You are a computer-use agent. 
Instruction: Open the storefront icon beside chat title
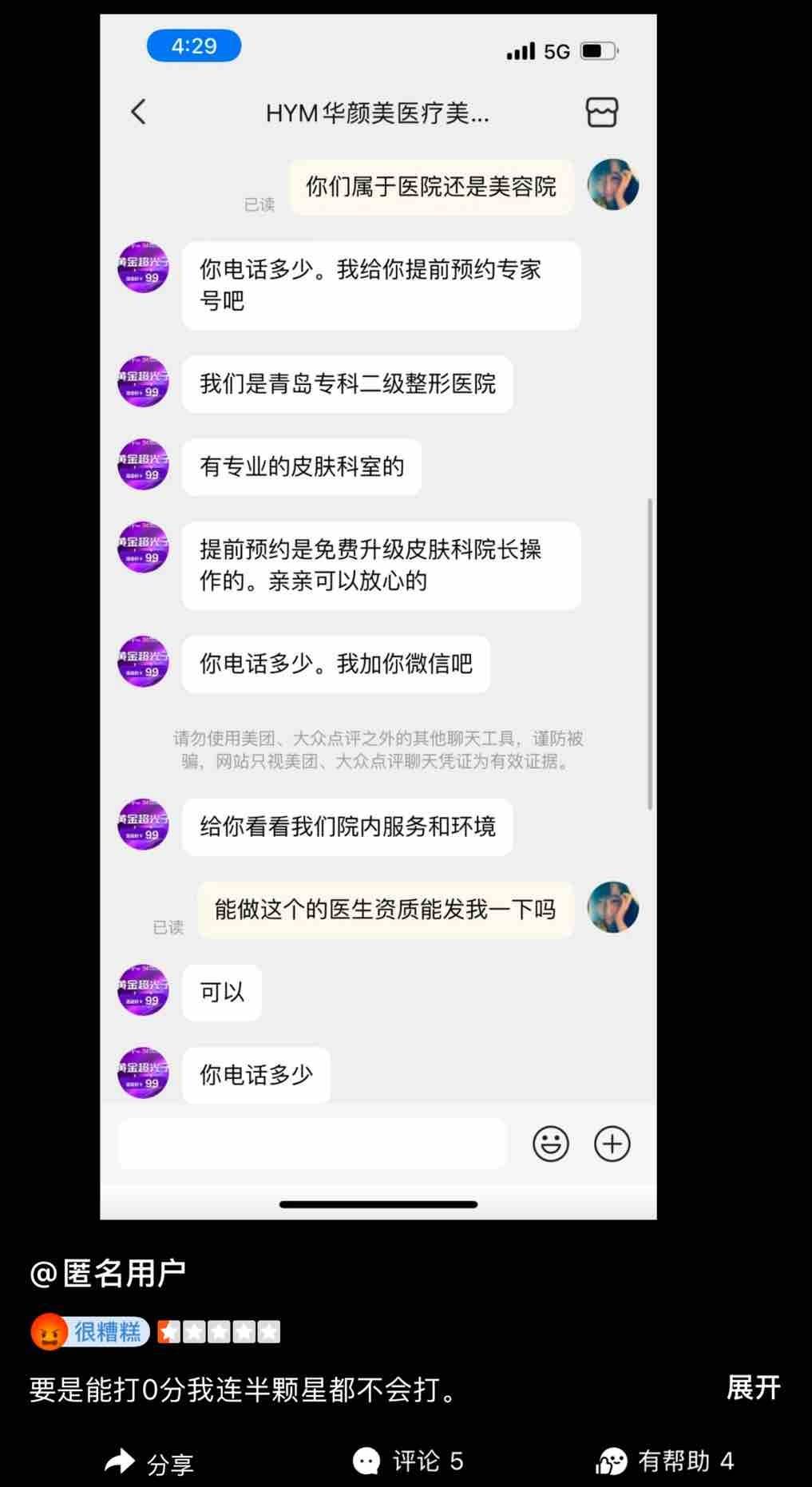tap(601, 113)
